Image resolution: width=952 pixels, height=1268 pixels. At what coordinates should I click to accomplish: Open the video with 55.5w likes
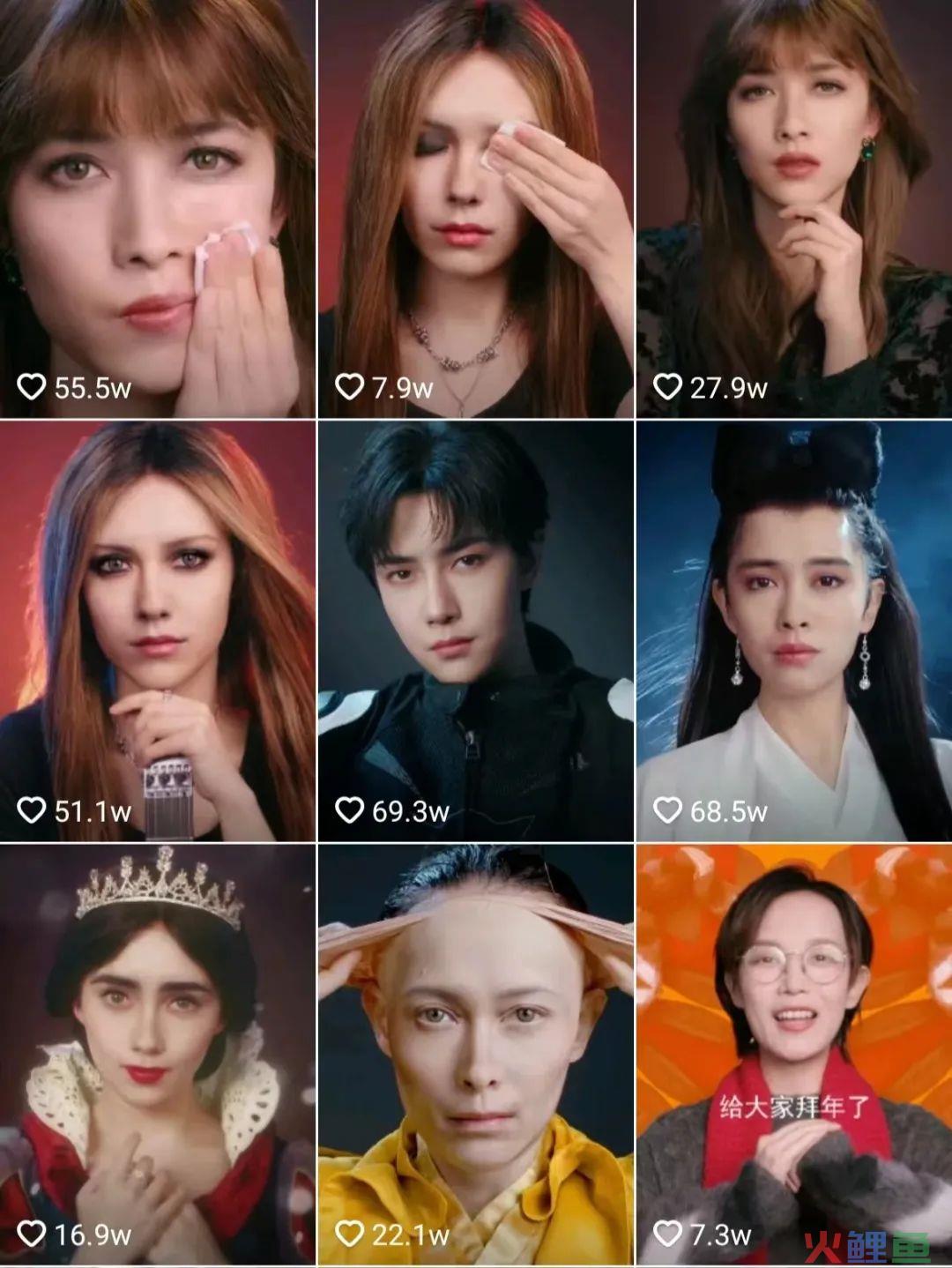[x=157, y=208]
